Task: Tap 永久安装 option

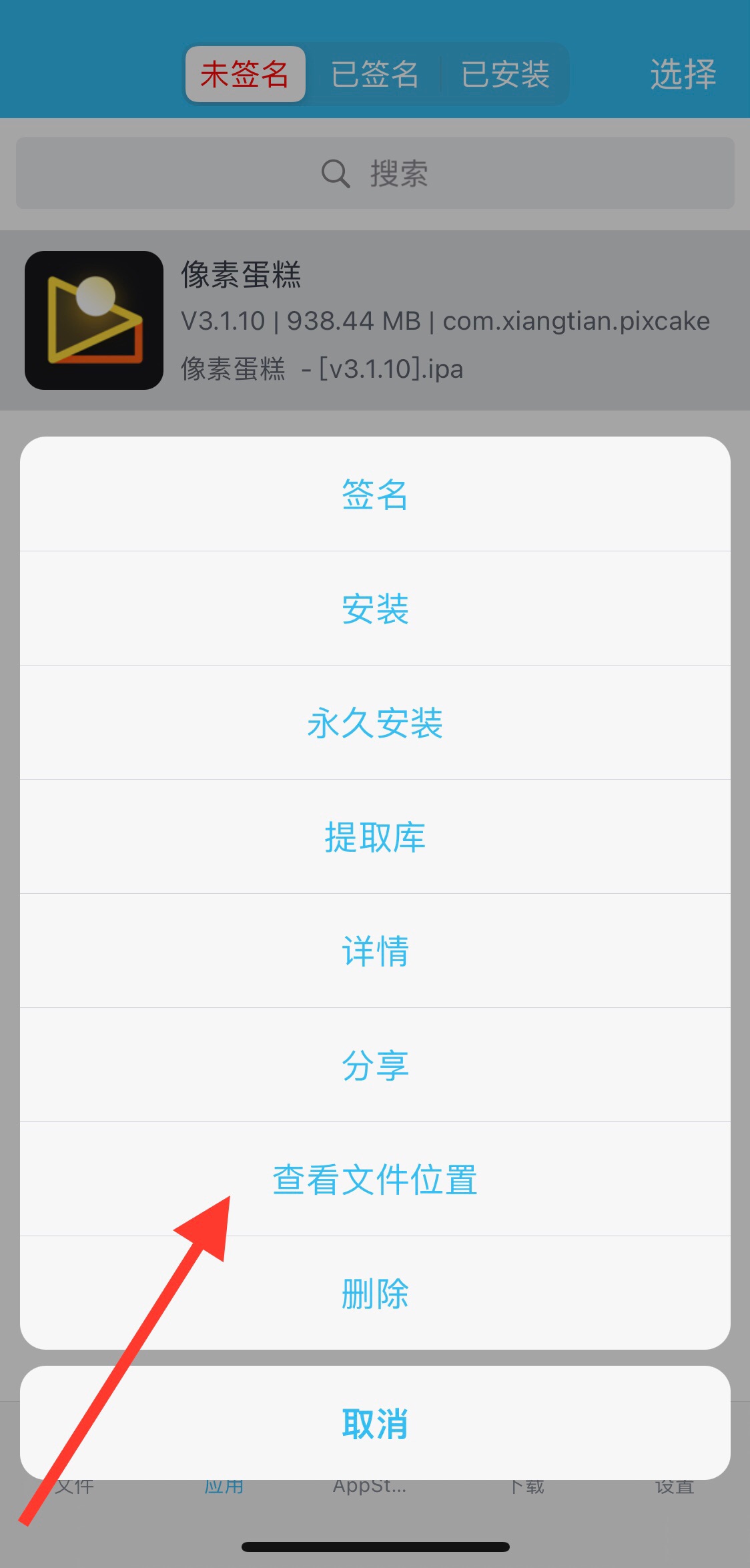Action: pyautogui.click(x=375, y=723)
